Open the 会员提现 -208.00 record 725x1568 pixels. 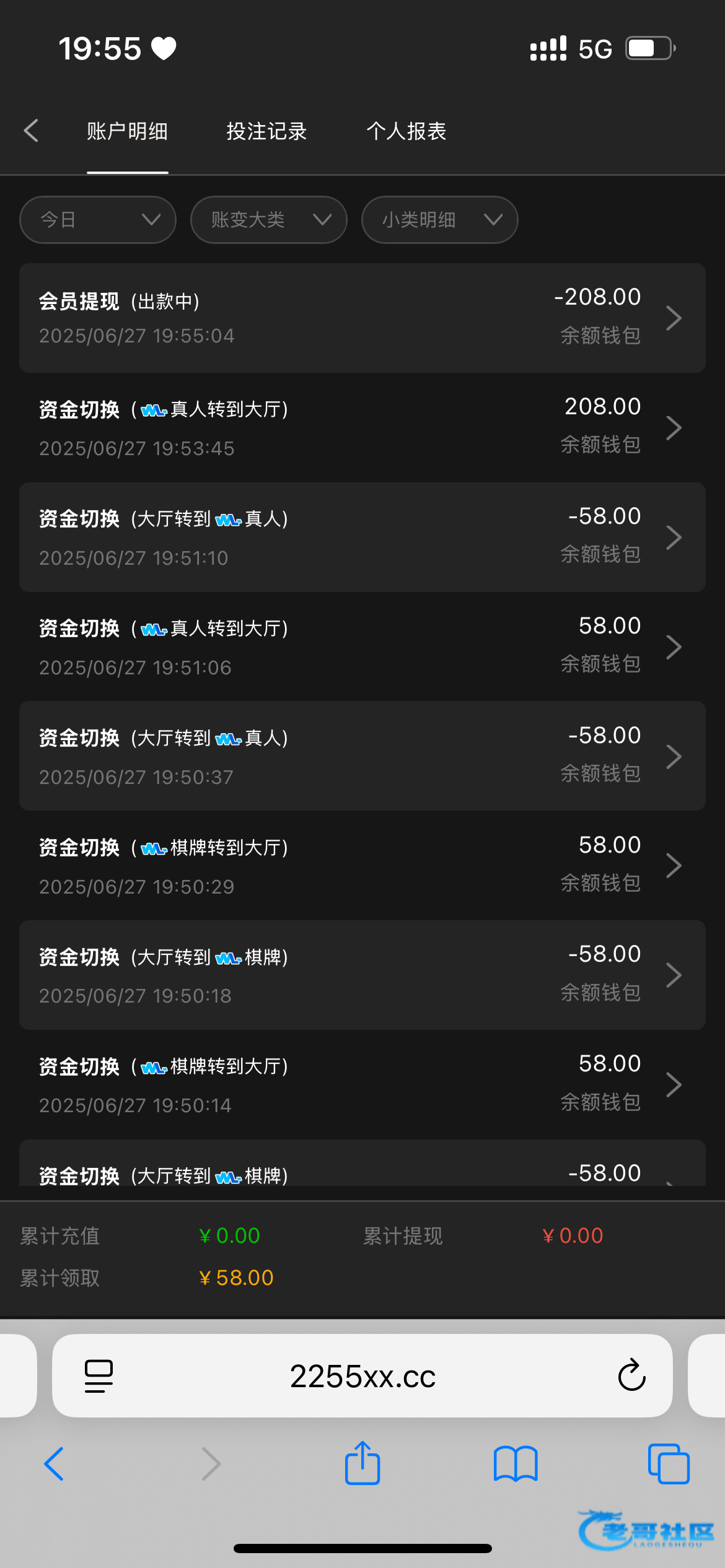click(x=362, y=318)
